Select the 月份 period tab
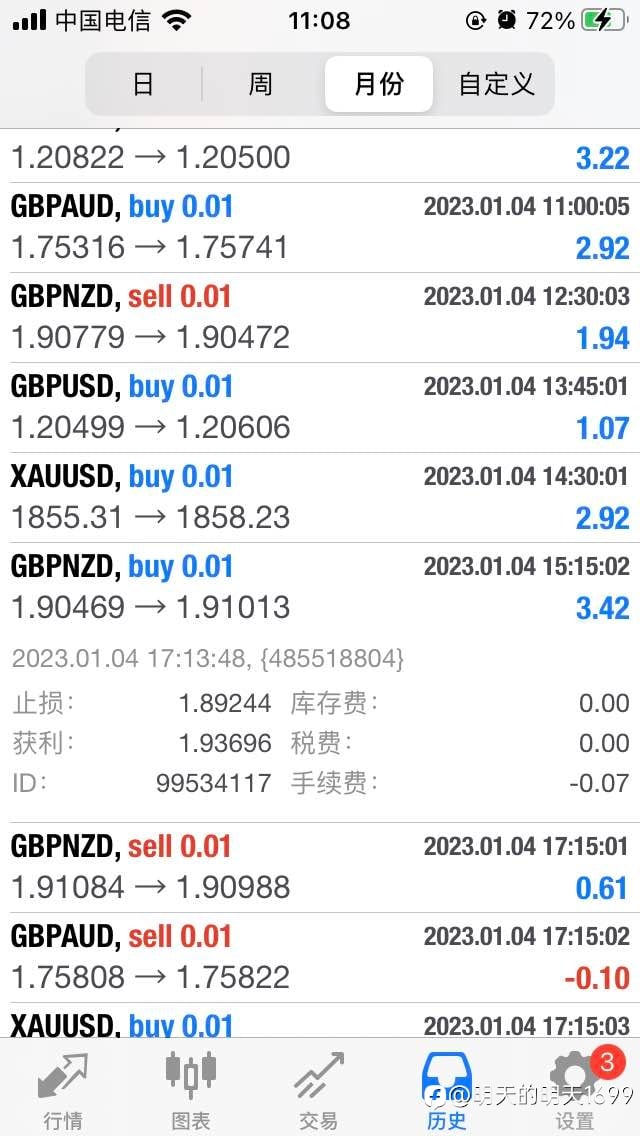 379,84
